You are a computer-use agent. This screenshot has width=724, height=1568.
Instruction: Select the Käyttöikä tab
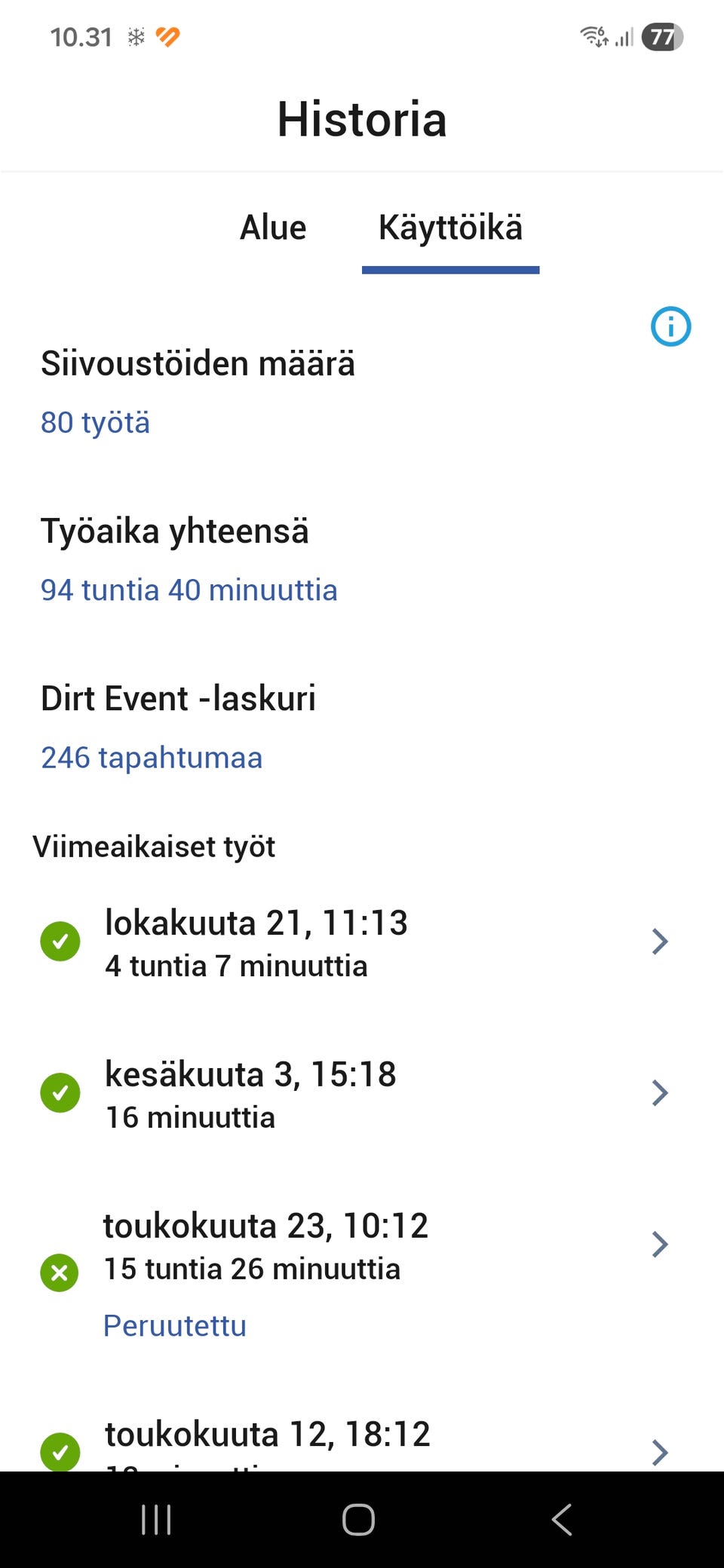click(450, 228)
